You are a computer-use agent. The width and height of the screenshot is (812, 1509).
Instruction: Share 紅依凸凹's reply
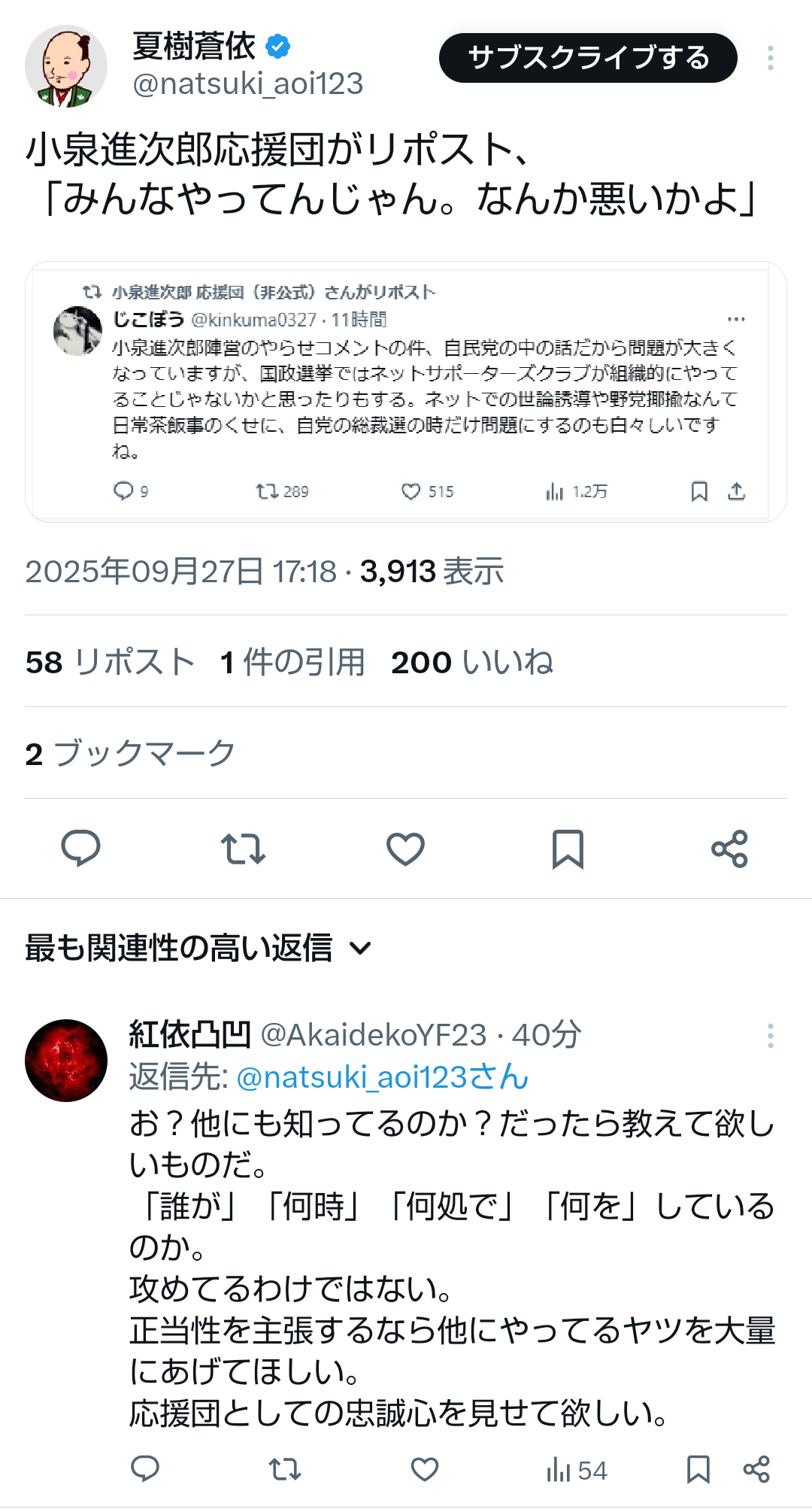pyautogui.click(x=756, y=1469)
